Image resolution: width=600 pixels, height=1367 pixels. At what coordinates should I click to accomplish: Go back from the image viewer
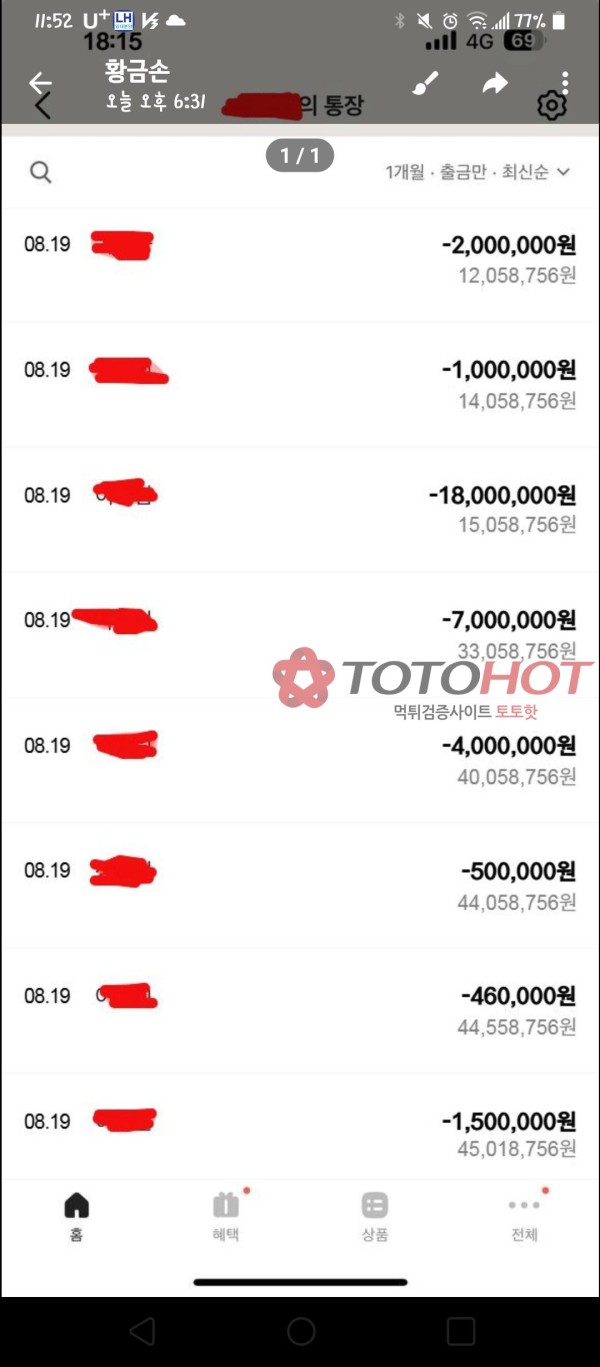click(x=40, y=82)
